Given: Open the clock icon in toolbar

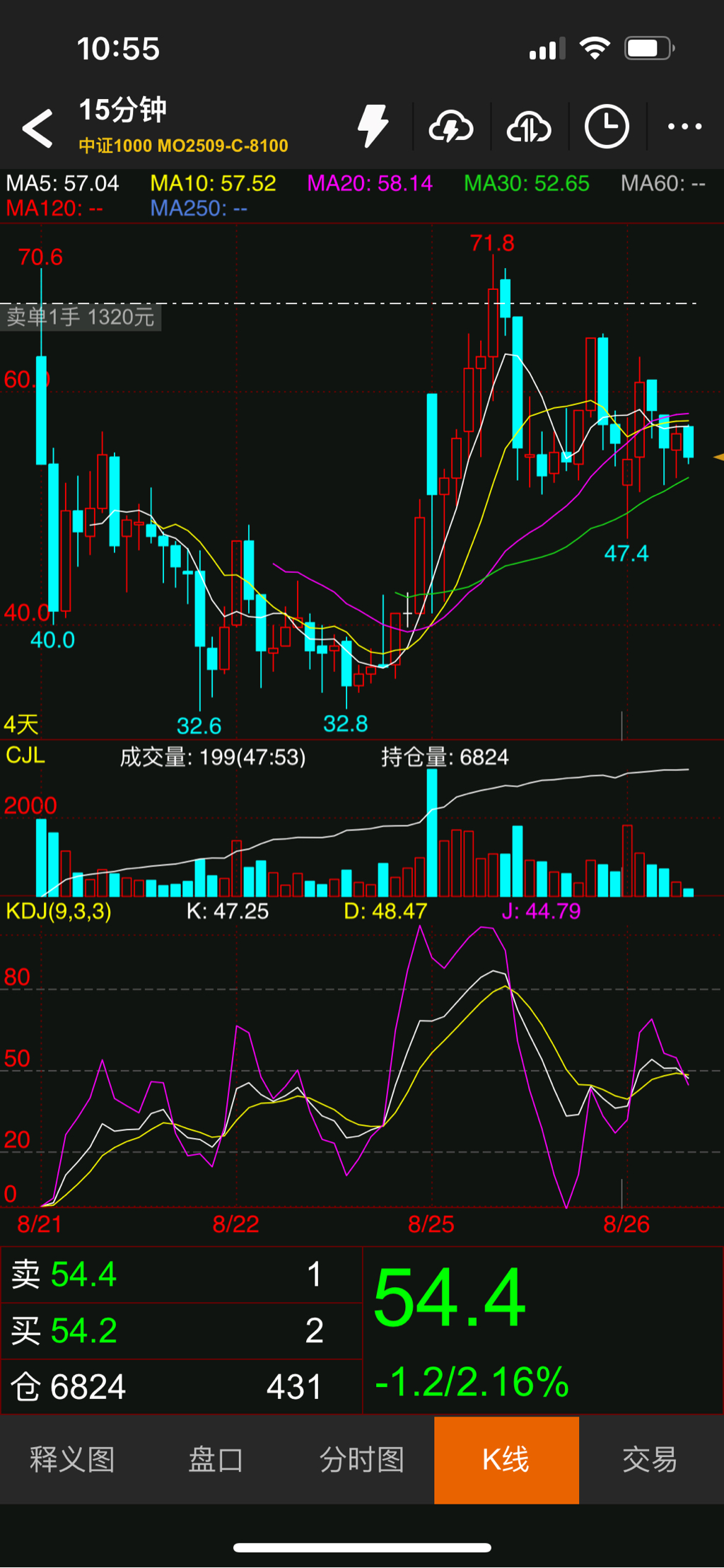Looking at the screenshot, I should point(607,127).
